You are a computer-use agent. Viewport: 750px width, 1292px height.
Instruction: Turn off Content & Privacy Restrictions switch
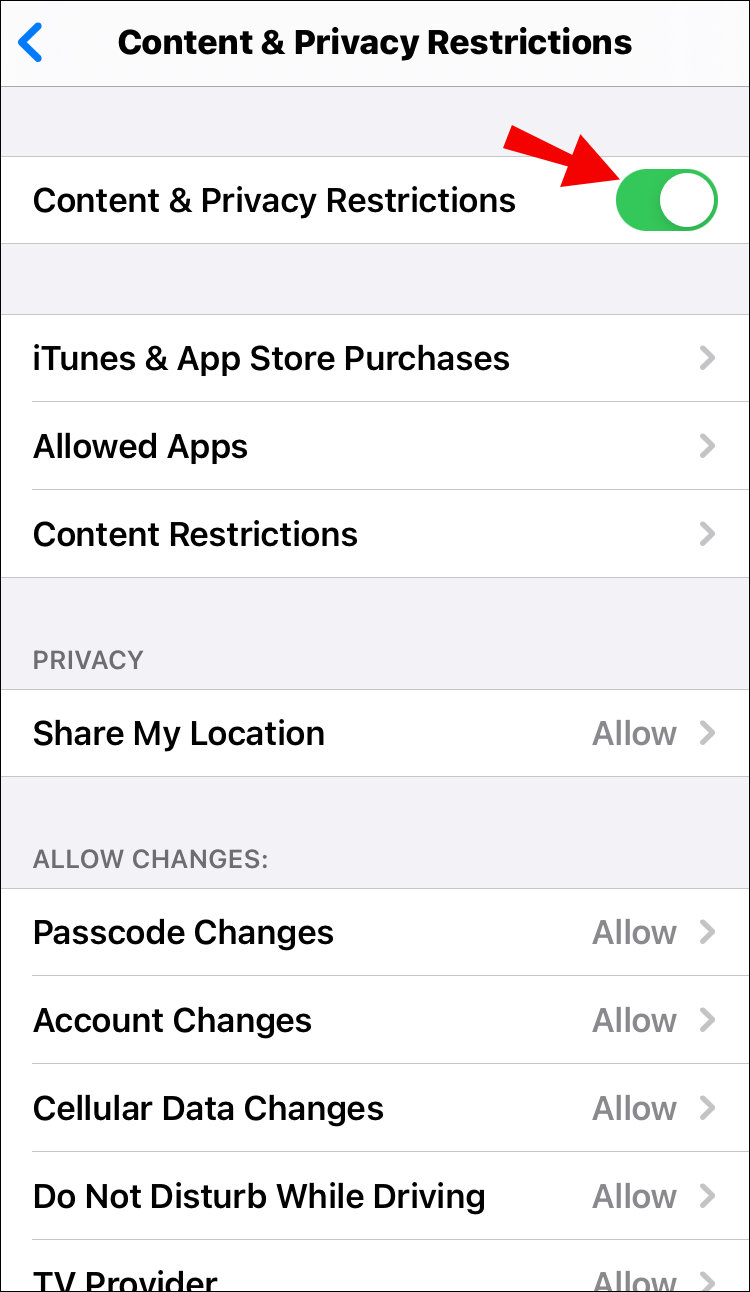click(667, 200)
